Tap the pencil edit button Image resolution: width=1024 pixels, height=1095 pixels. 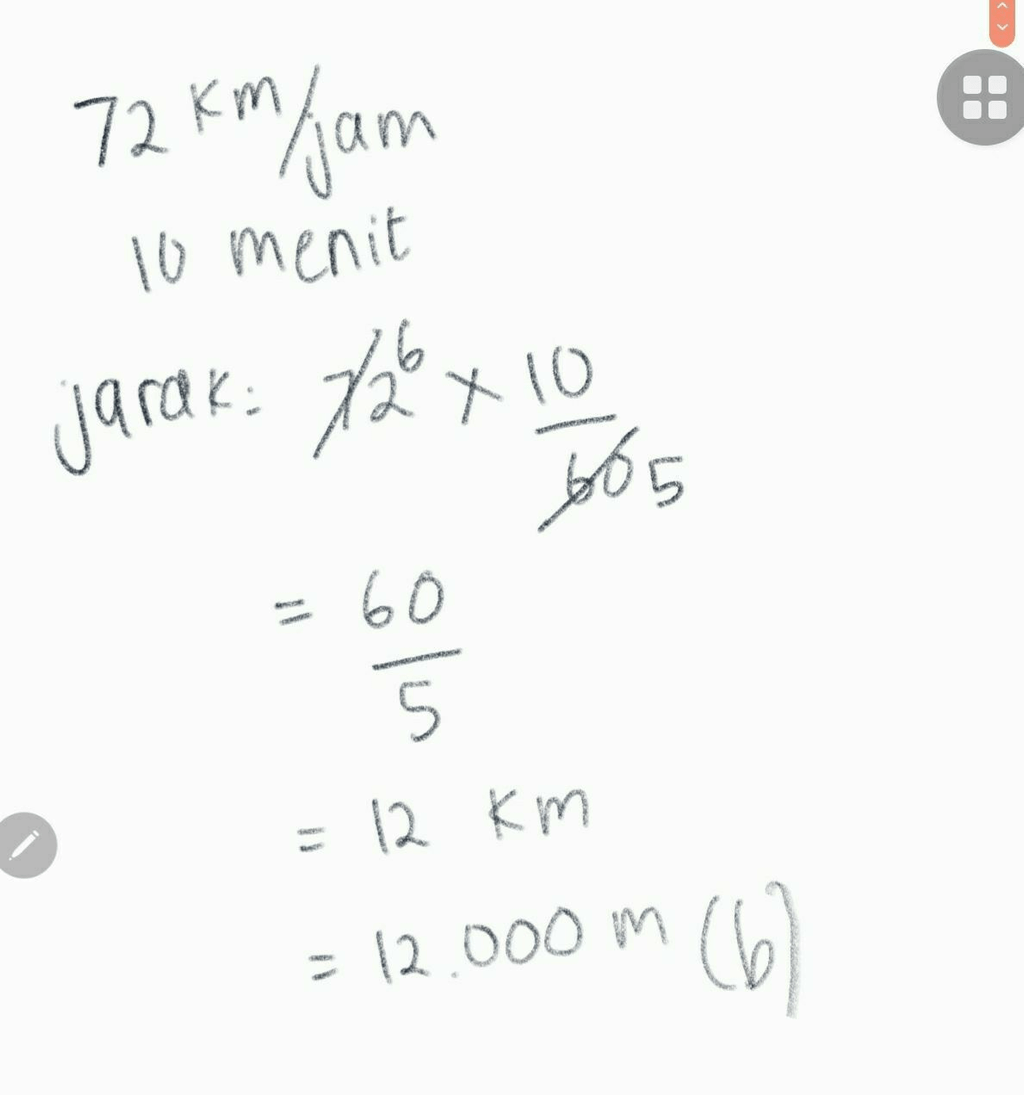click(x=25, y=845)
